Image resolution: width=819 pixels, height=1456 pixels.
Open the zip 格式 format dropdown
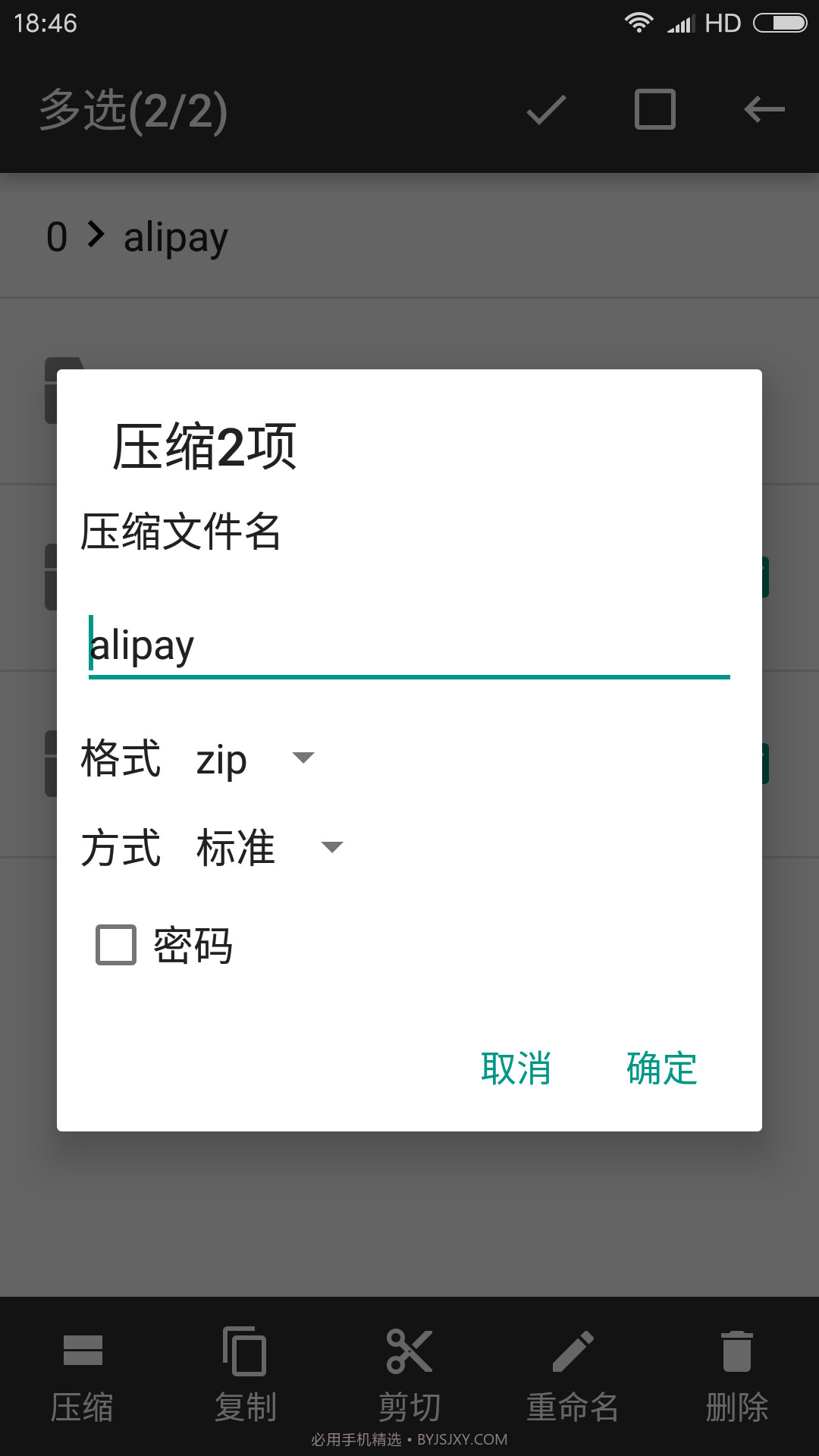221,760
